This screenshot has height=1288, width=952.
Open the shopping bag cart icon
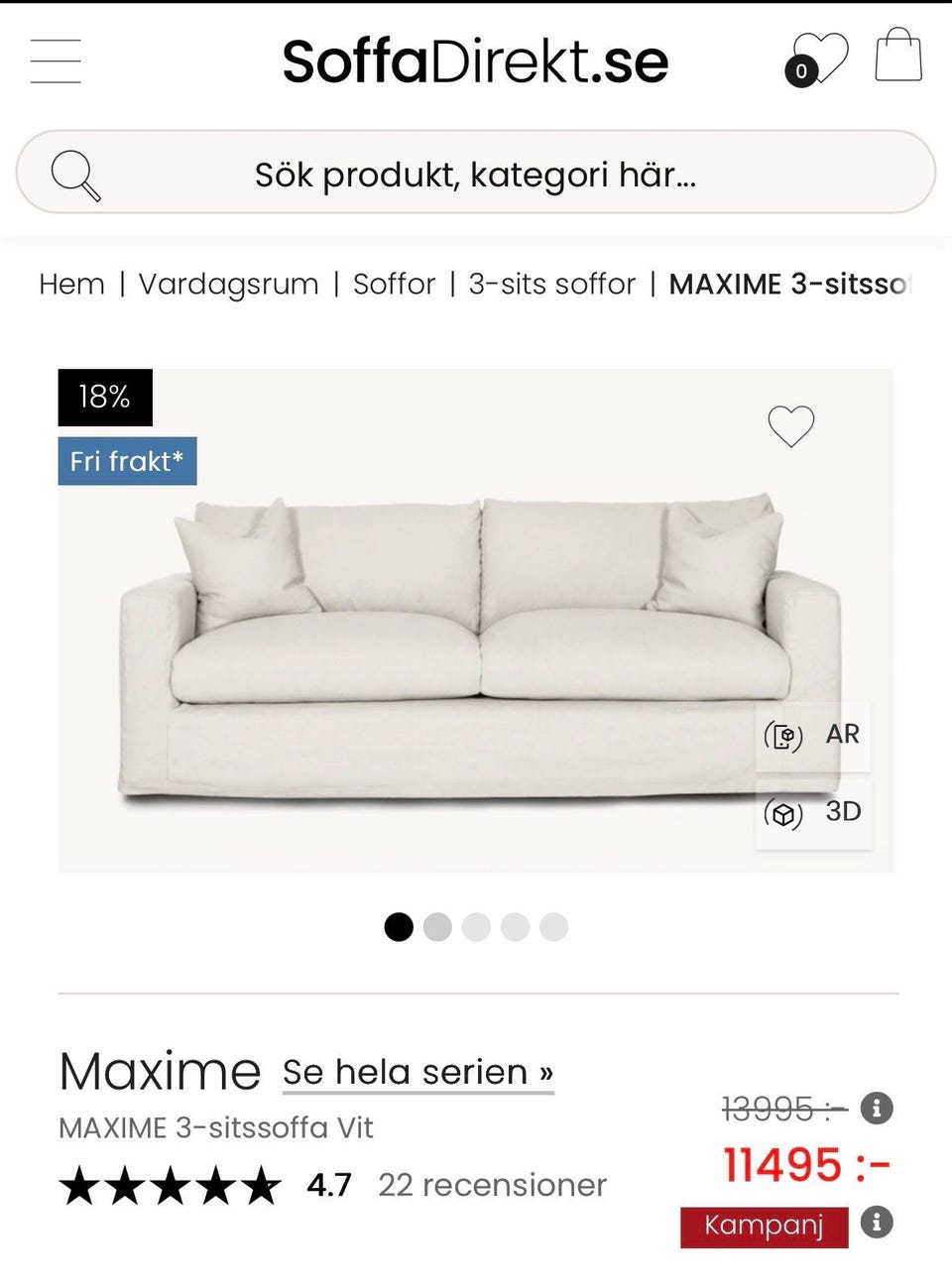click(897, 58)
